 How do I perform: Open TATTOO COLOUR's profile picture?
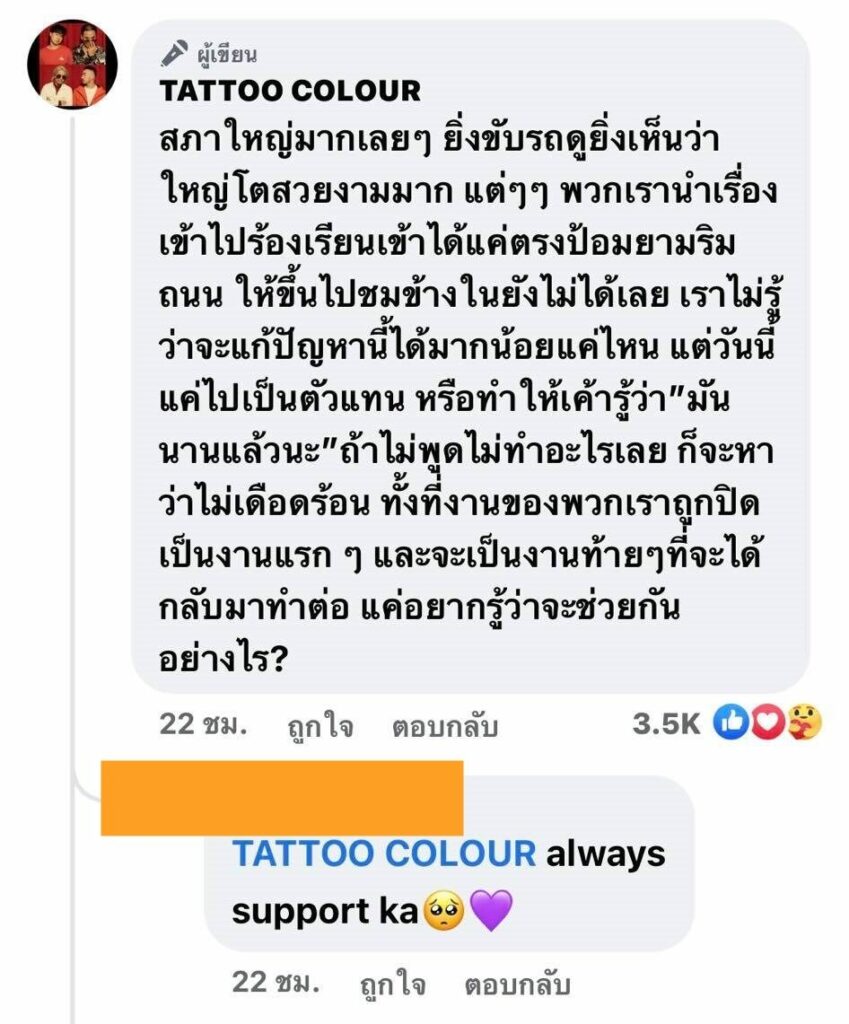(x=73, y=63)
